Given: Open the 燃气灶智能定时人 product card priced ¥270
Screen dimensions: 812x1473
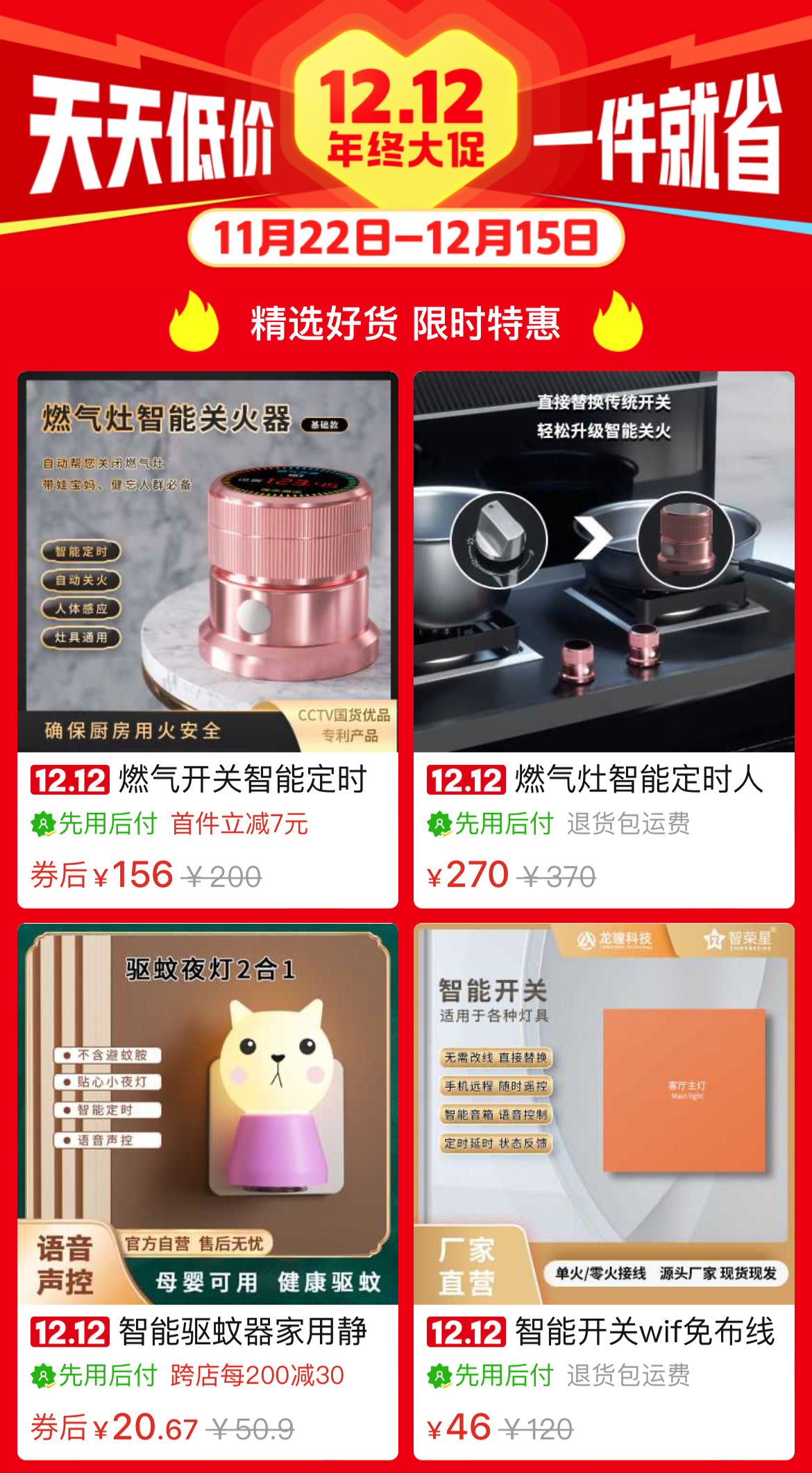Looking at the screenshot, I should (x=604, y=639).
